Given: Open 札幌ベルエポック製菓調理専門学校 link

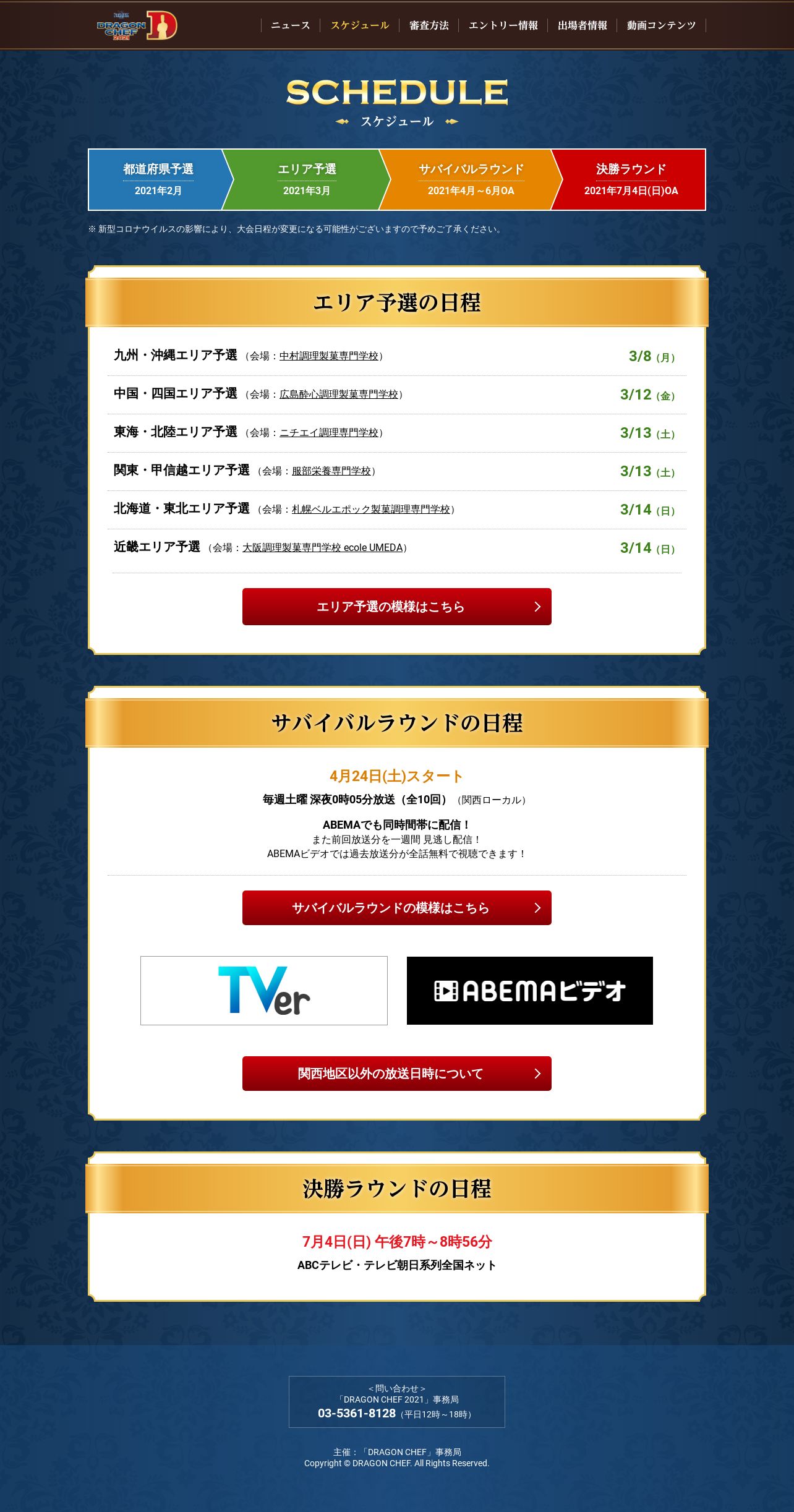Looking at the screenshot, I should point(371,510).
